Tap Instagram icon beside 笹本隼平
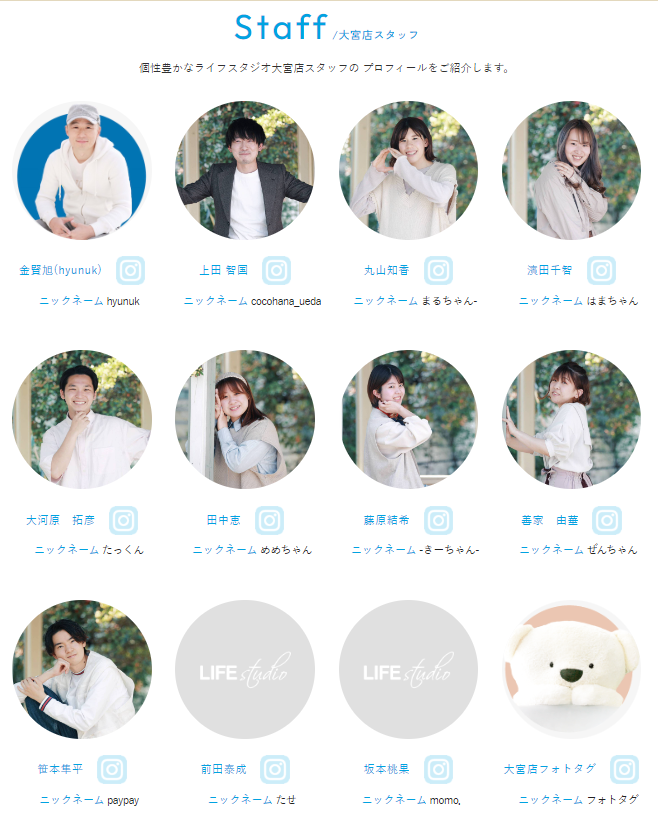 coord(112,769)
